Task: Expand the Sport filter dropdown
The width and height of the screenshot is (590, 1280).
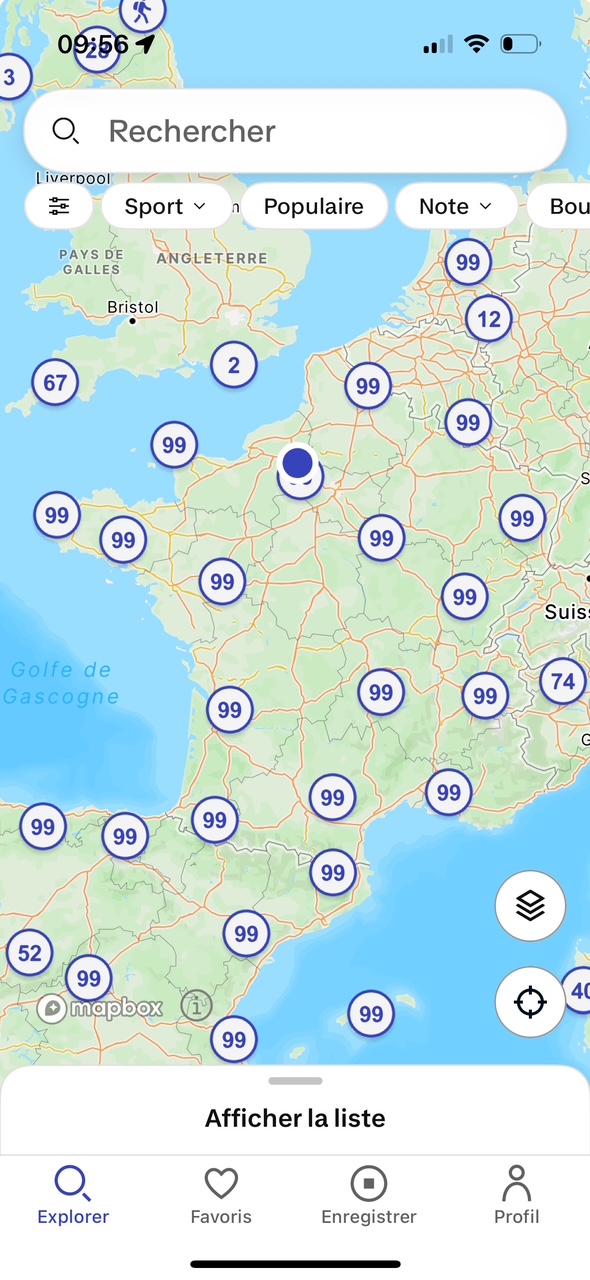Action: [166, 206]
